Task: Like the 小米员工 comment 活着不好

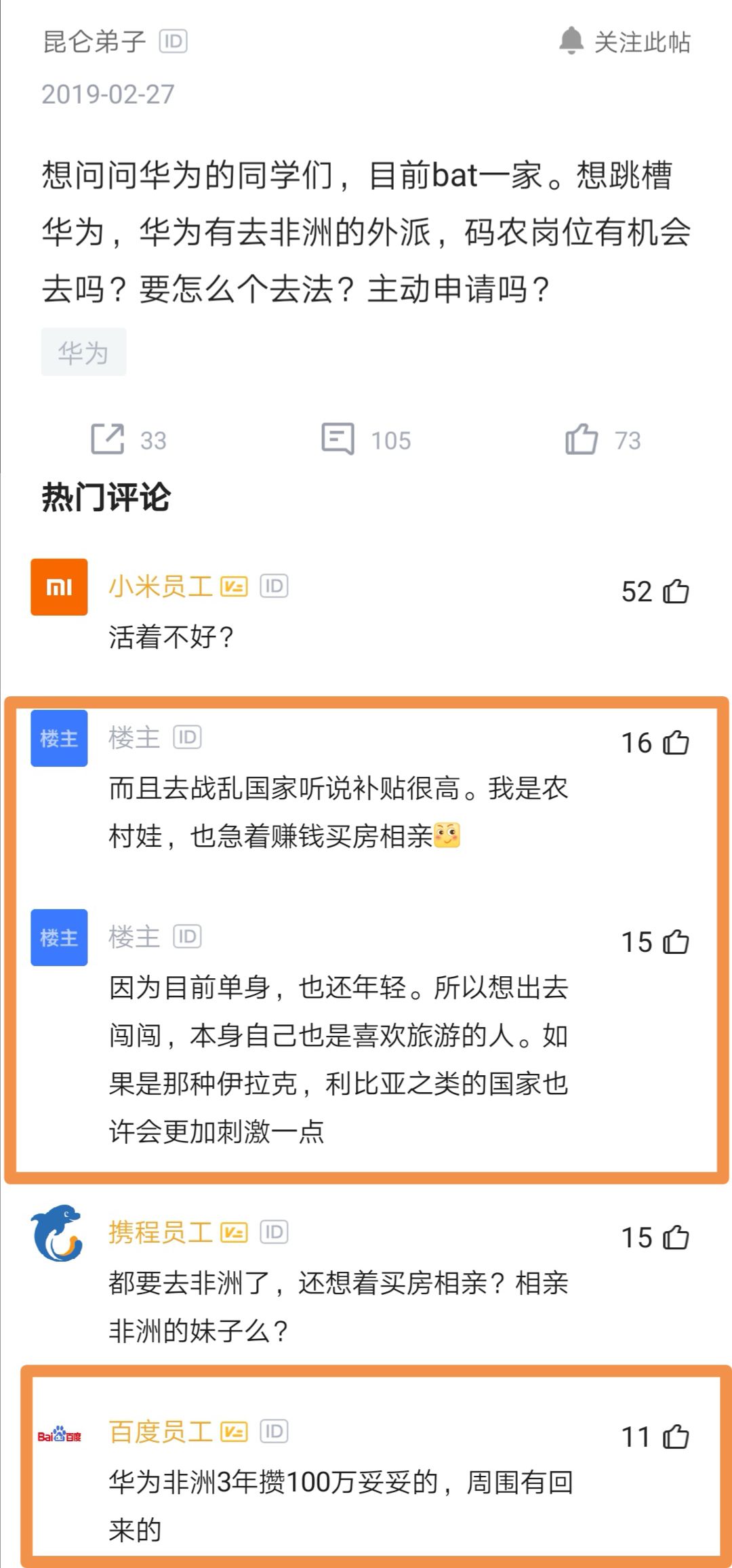Action: pos(655,591)
